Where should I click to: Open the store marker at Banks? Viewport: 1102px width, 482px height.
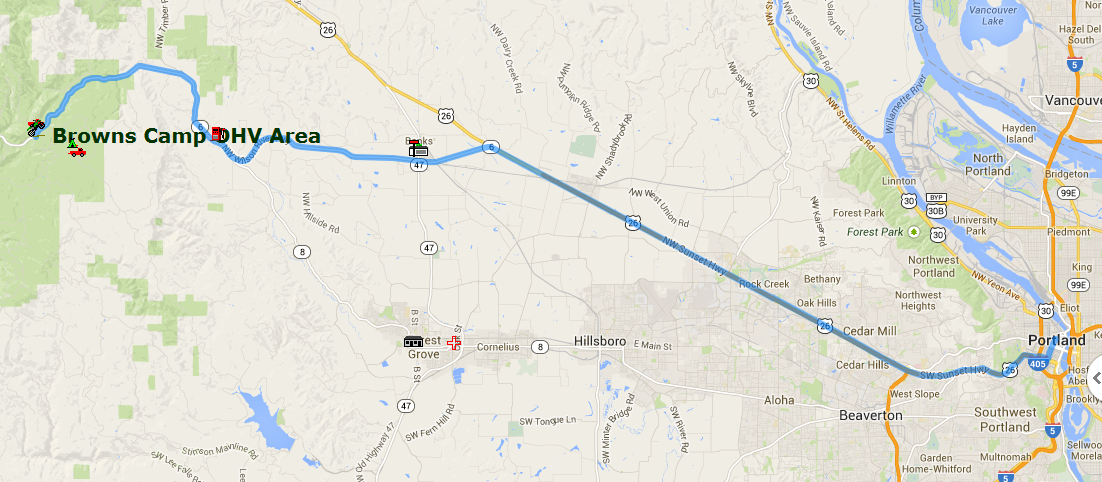coord(418,150)
